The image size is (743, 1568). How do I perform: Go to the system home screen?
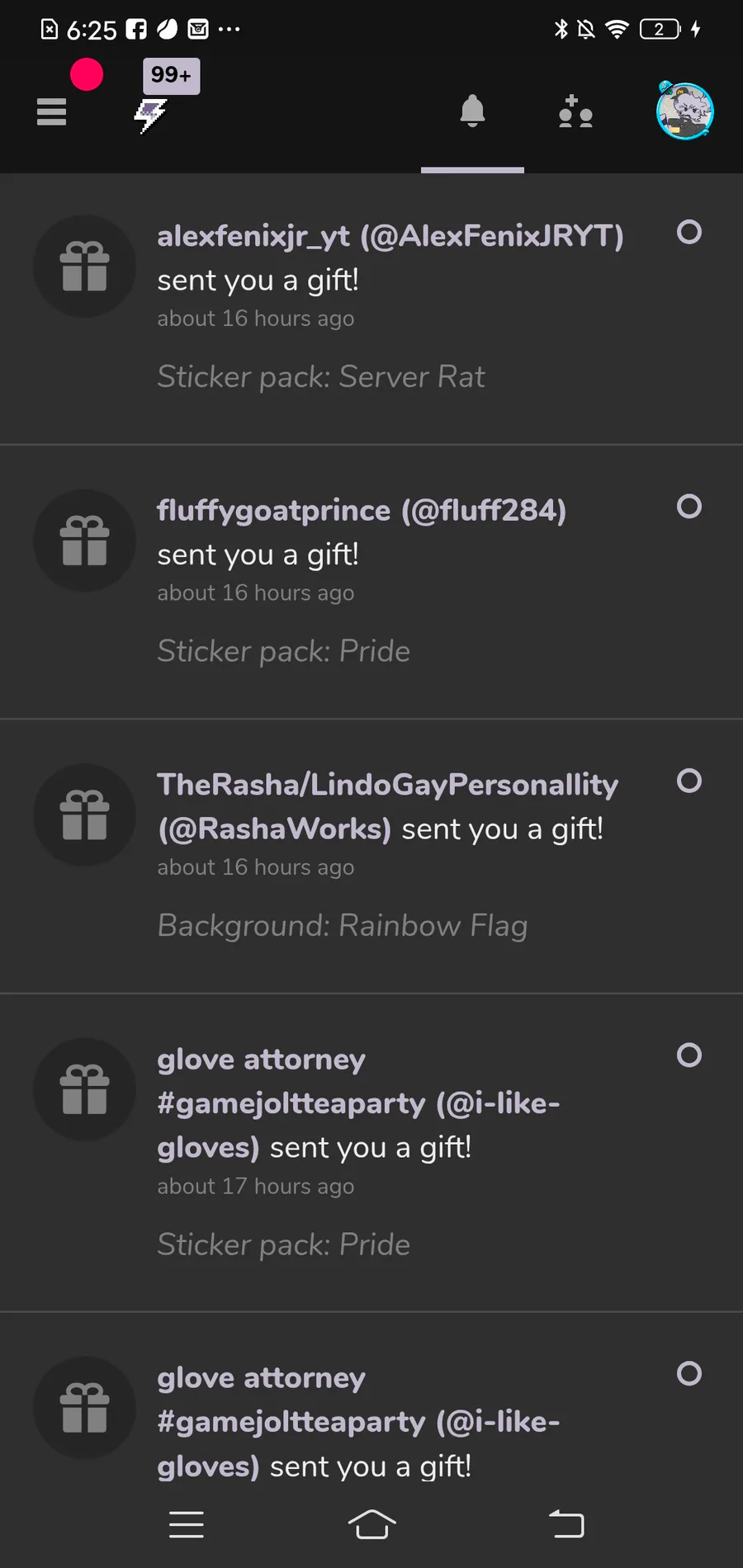pyautogui.click(x=371, y=1524)
